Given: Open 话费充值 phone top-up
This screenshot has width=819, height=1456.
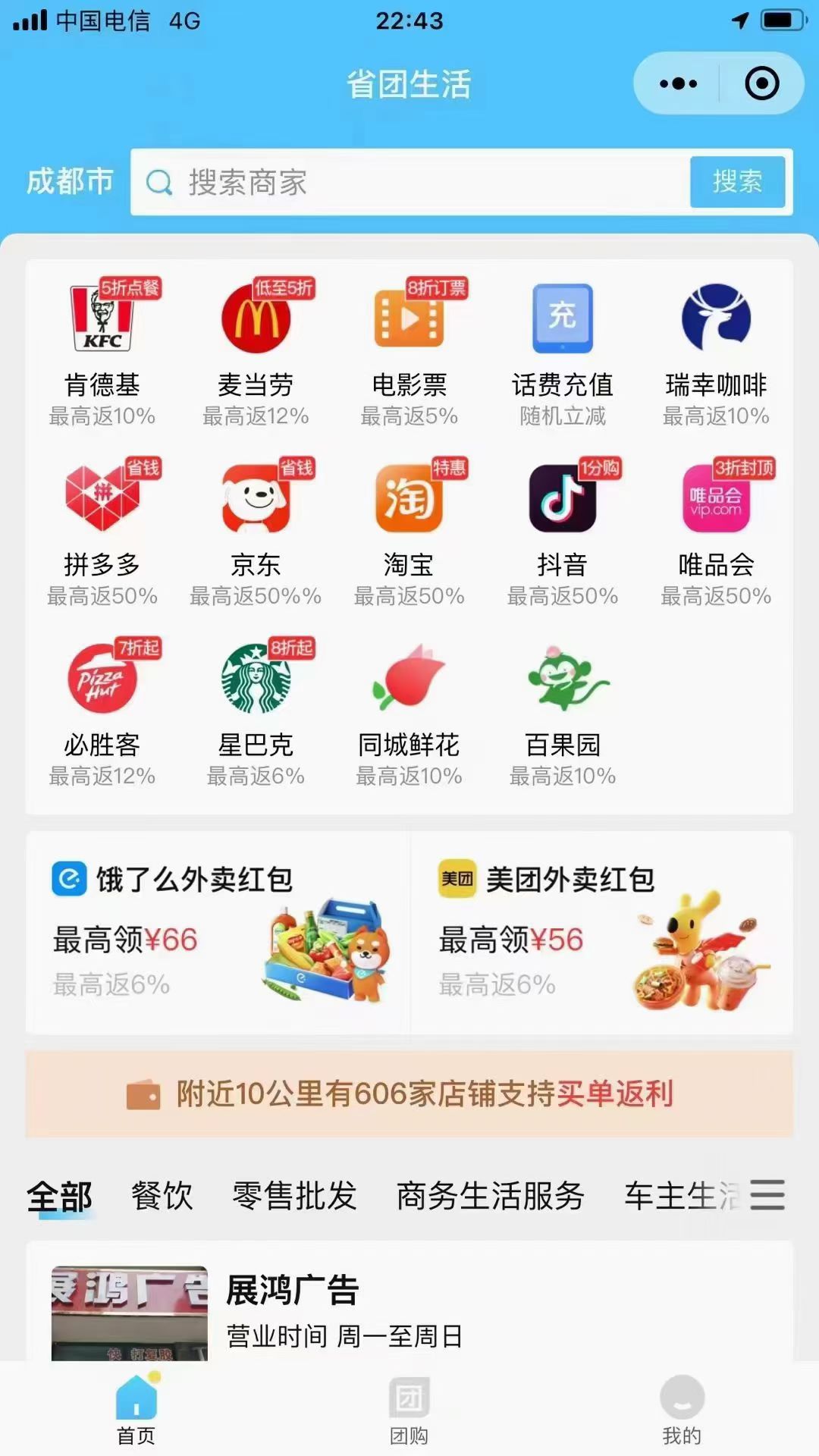Looking at the screenshot, I should pos(563,350).
